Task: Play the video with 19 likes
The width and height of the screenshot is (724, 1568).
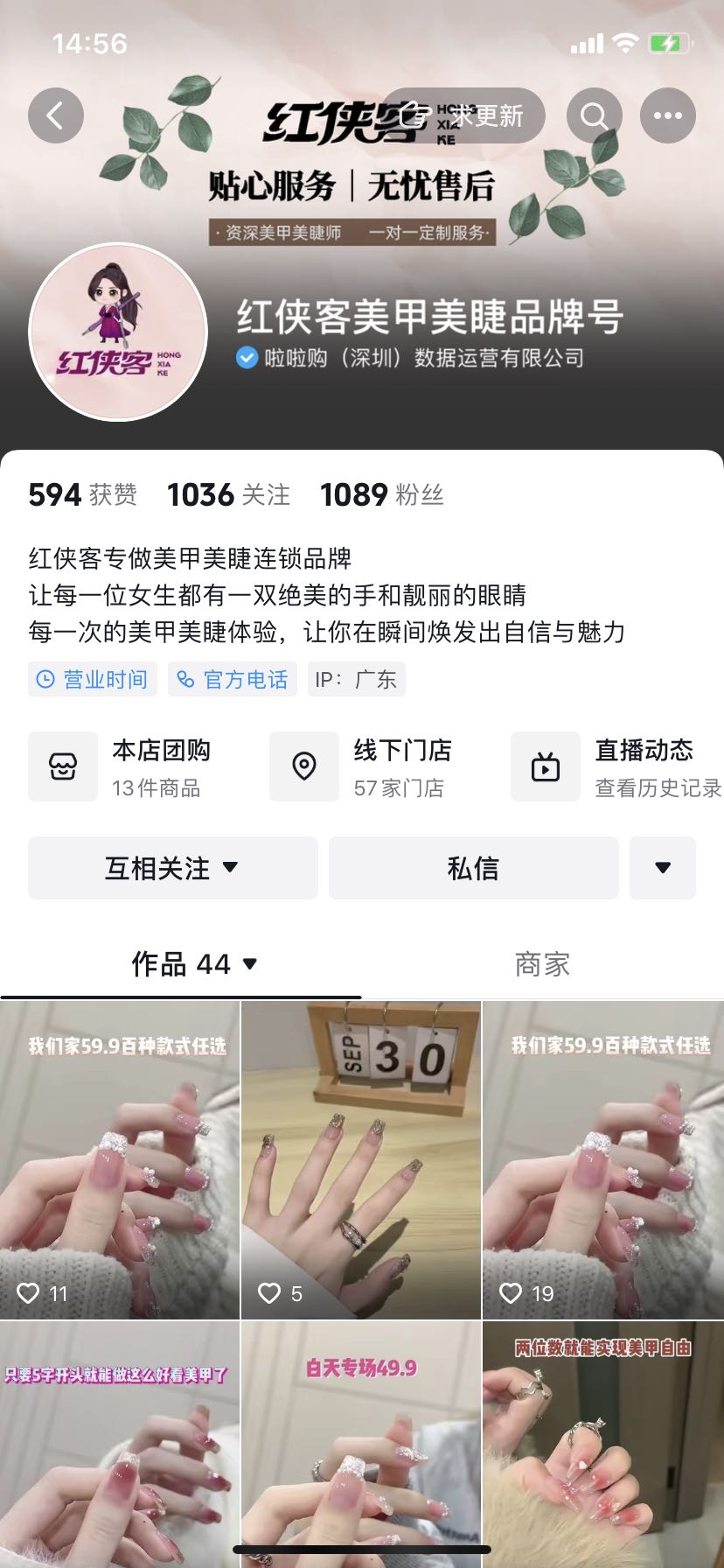Action: click(603, 1159)
